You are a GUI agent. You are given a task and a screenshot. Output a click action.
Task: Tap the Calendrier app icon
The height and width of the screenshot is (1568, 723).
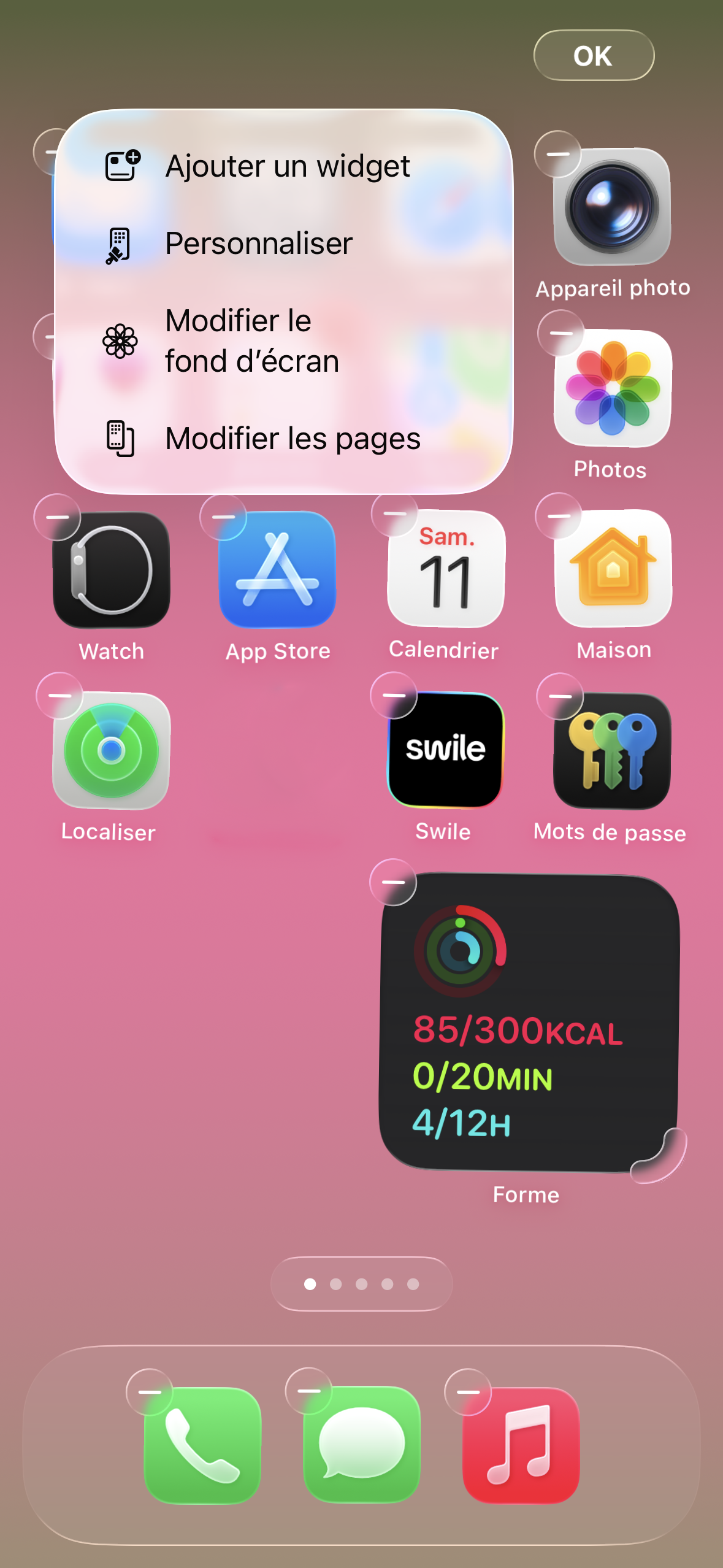click(446, 570)
